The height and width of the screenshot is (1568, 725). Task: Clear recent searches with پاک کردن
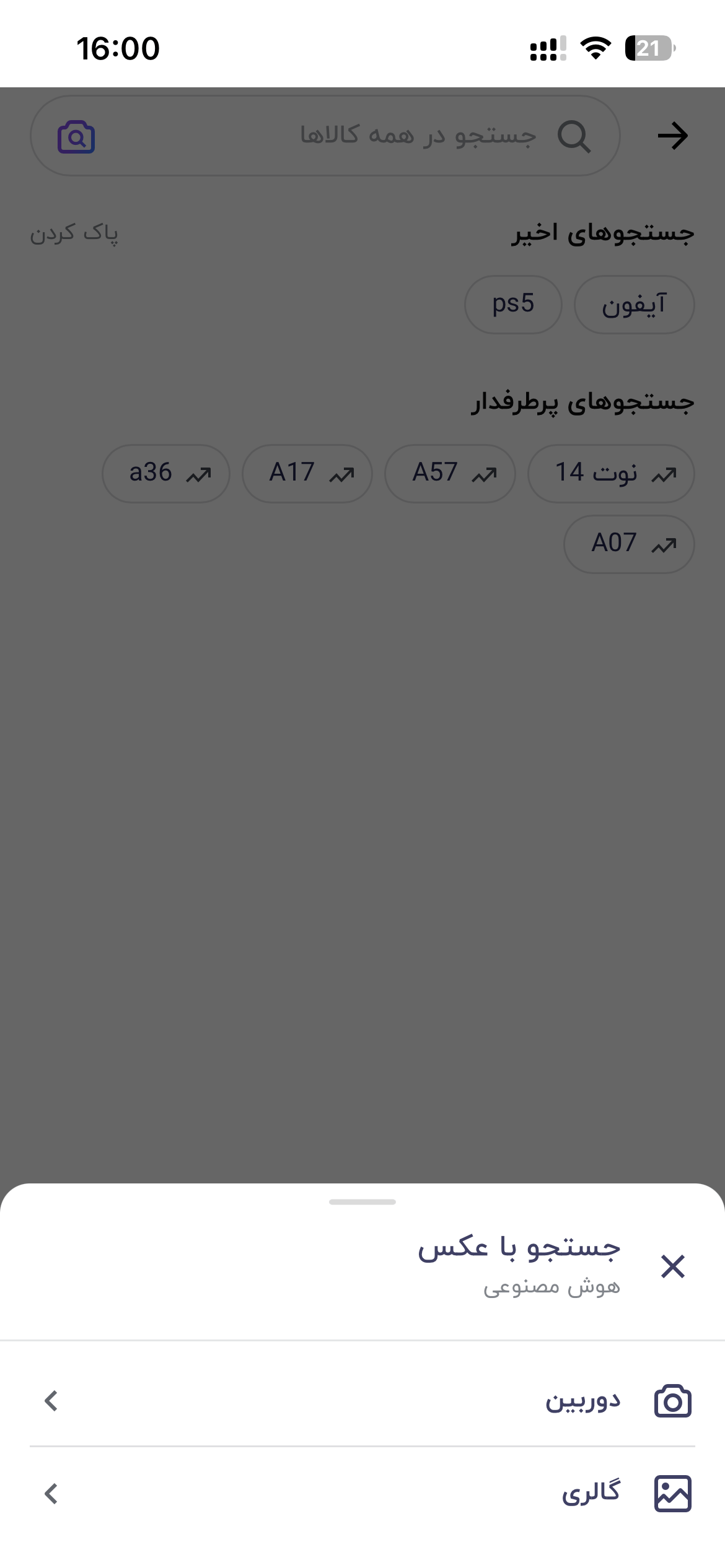click(x=74, y=233)
